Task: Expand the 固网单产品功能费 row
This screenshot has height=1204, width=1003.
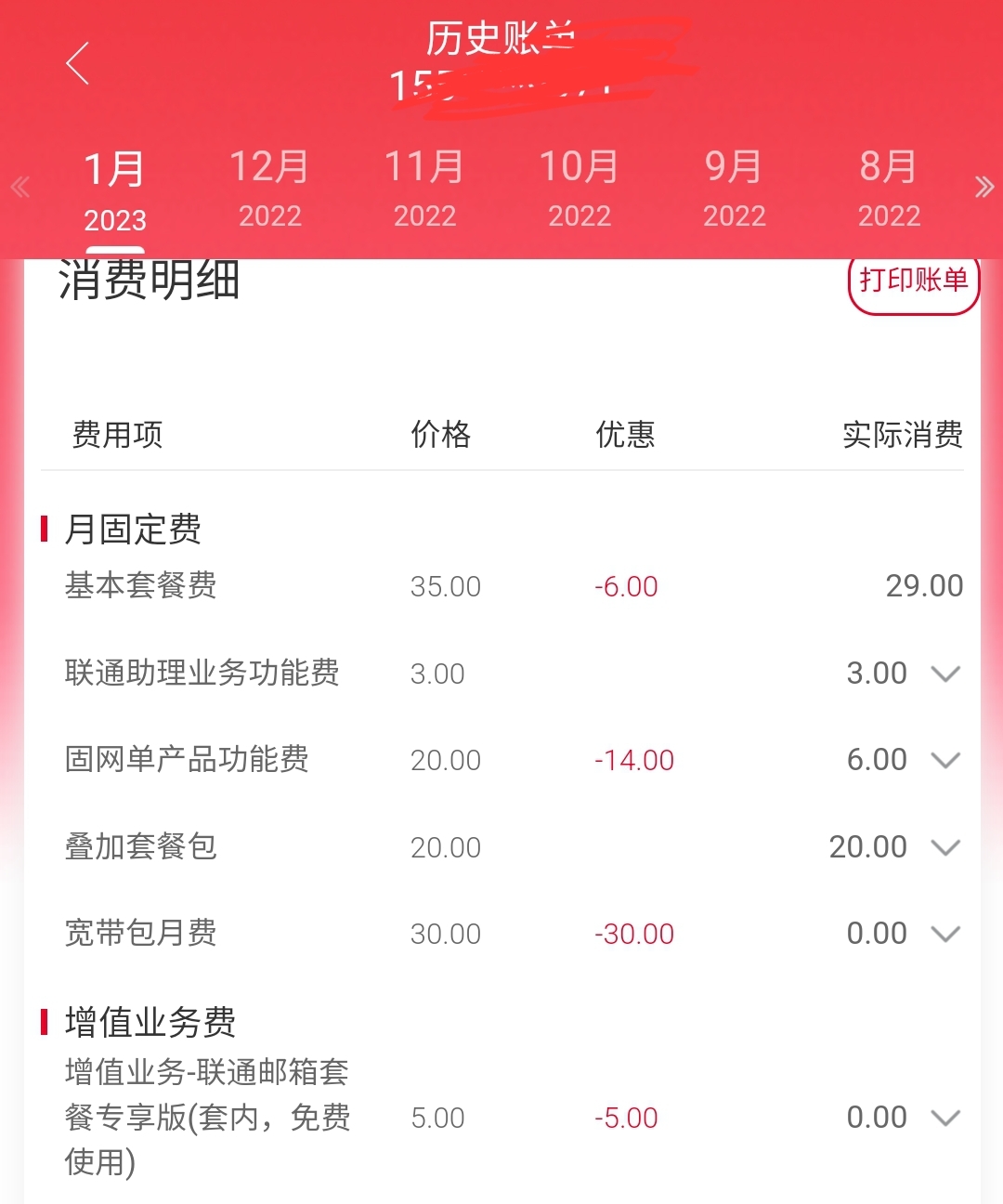Action: 944,760
